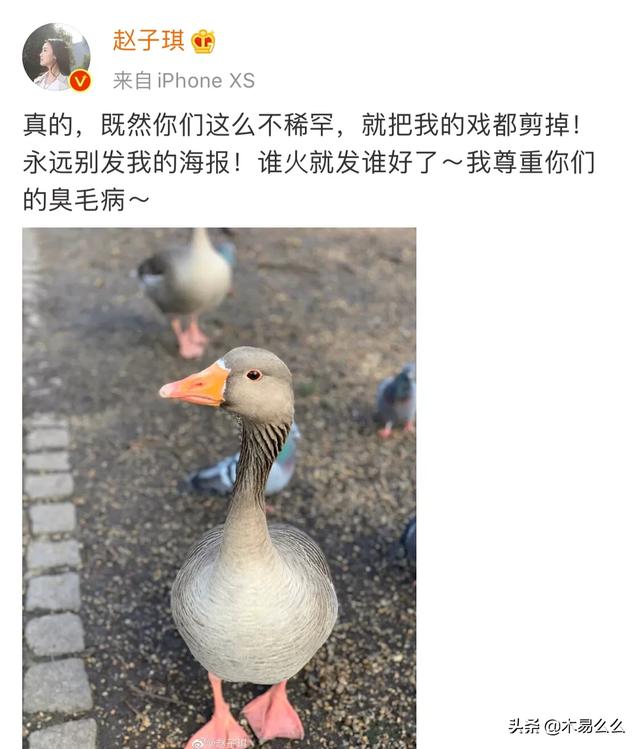View the goose photo in the post
Viewport: 640px width, 749px height.
[x=219, y=487]
